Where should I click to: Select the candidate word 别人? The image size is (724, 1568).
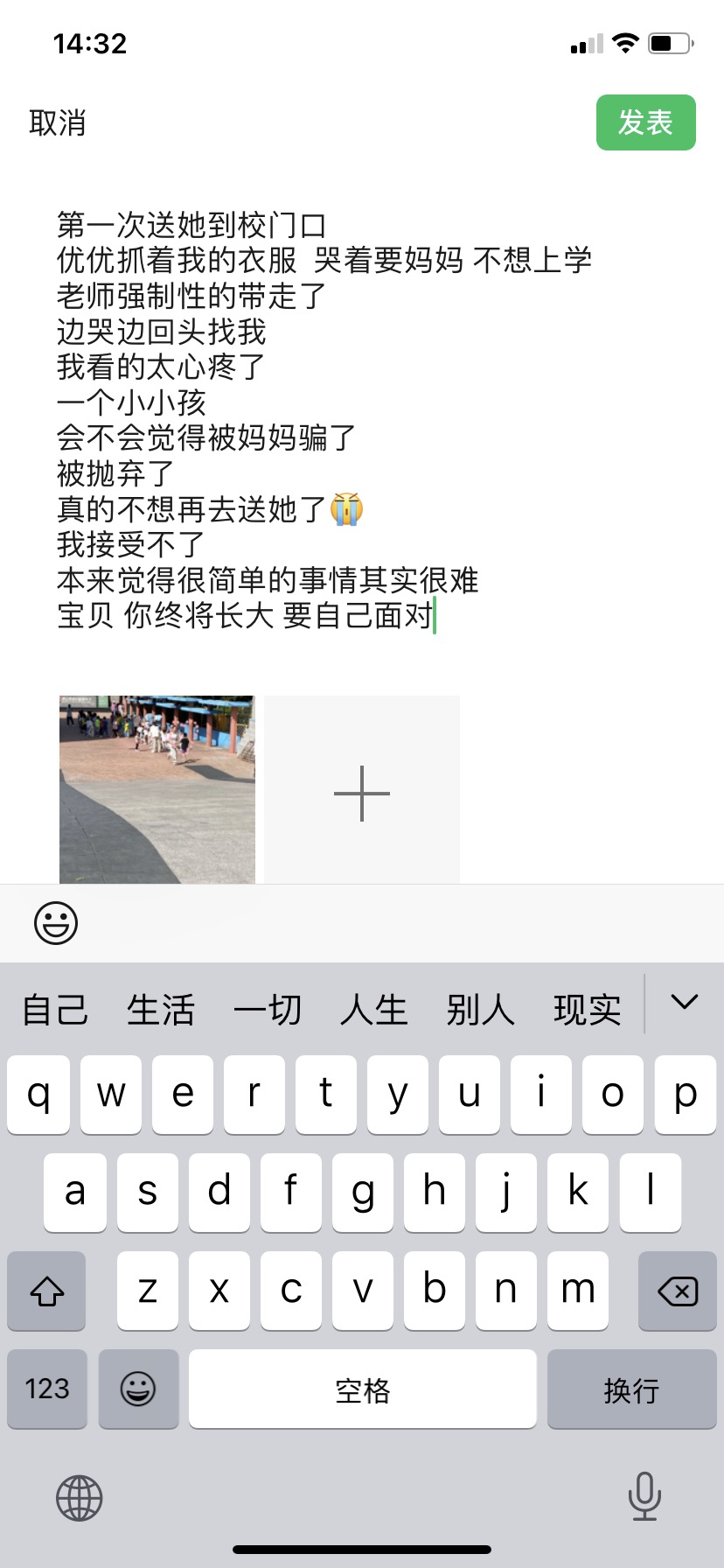[480, 1010]
